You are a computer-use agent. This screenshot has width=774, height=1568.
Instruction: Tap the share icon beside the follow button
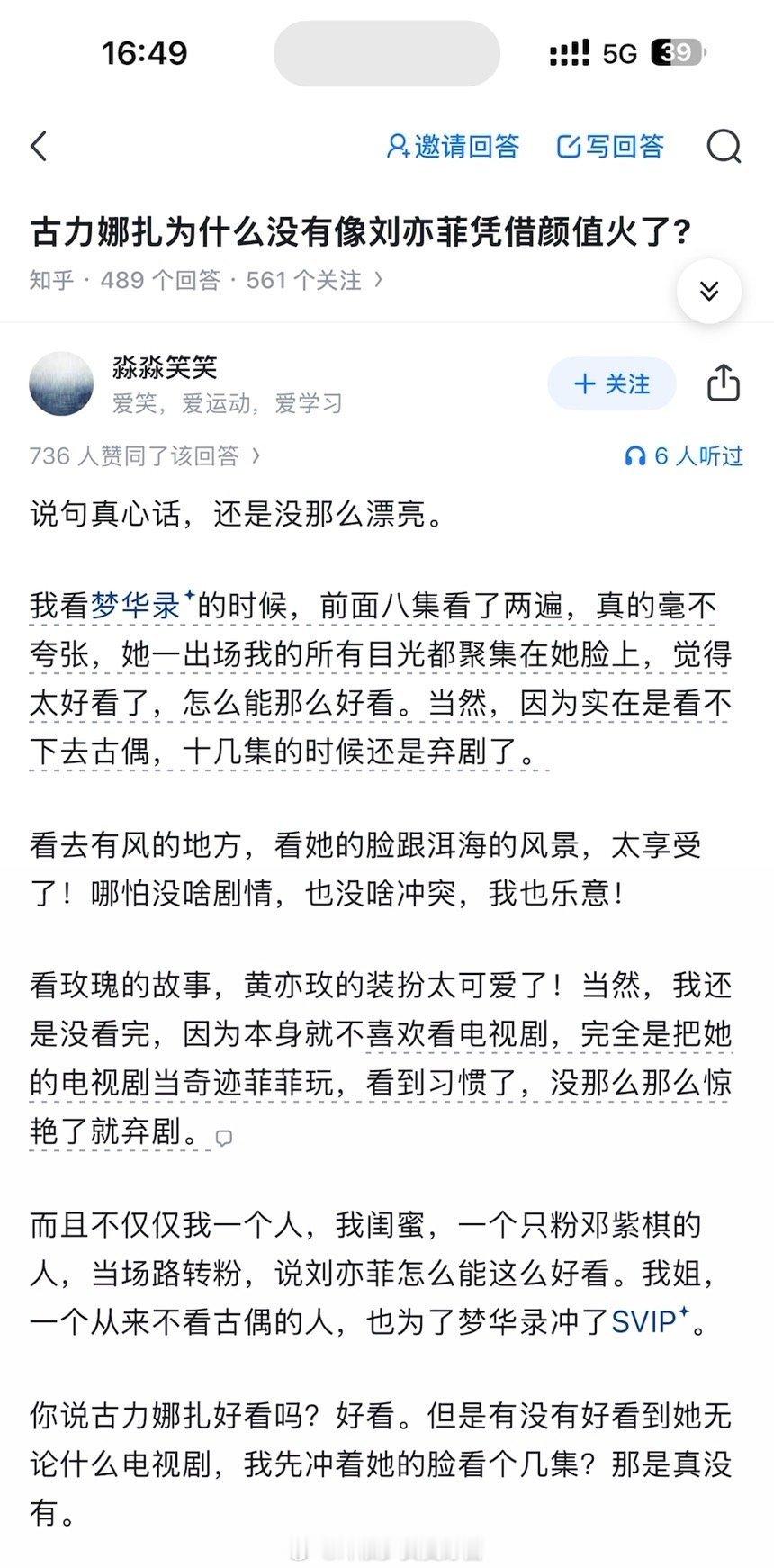point(724,383)
